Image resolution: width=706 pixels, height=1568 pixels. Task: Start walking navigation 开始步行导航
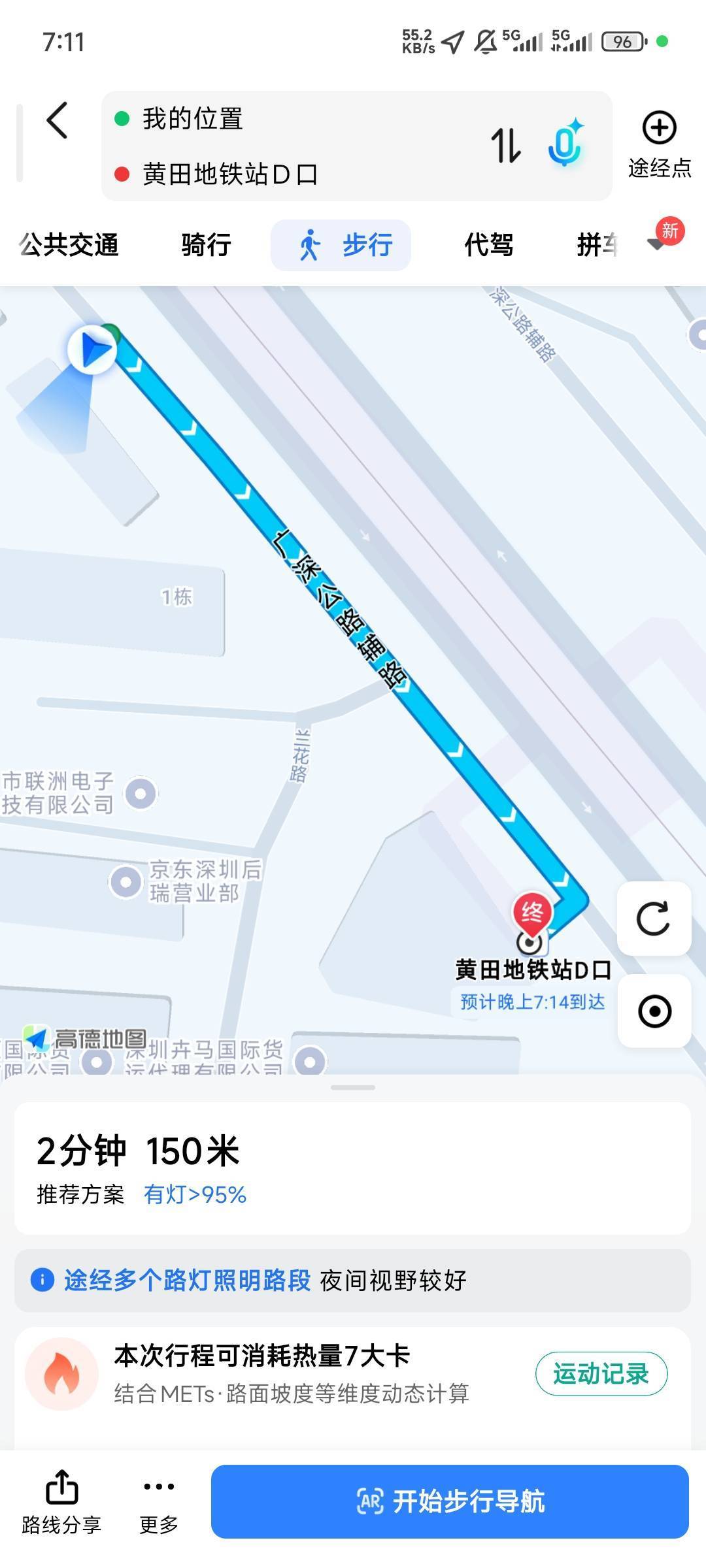[450, 1501]
